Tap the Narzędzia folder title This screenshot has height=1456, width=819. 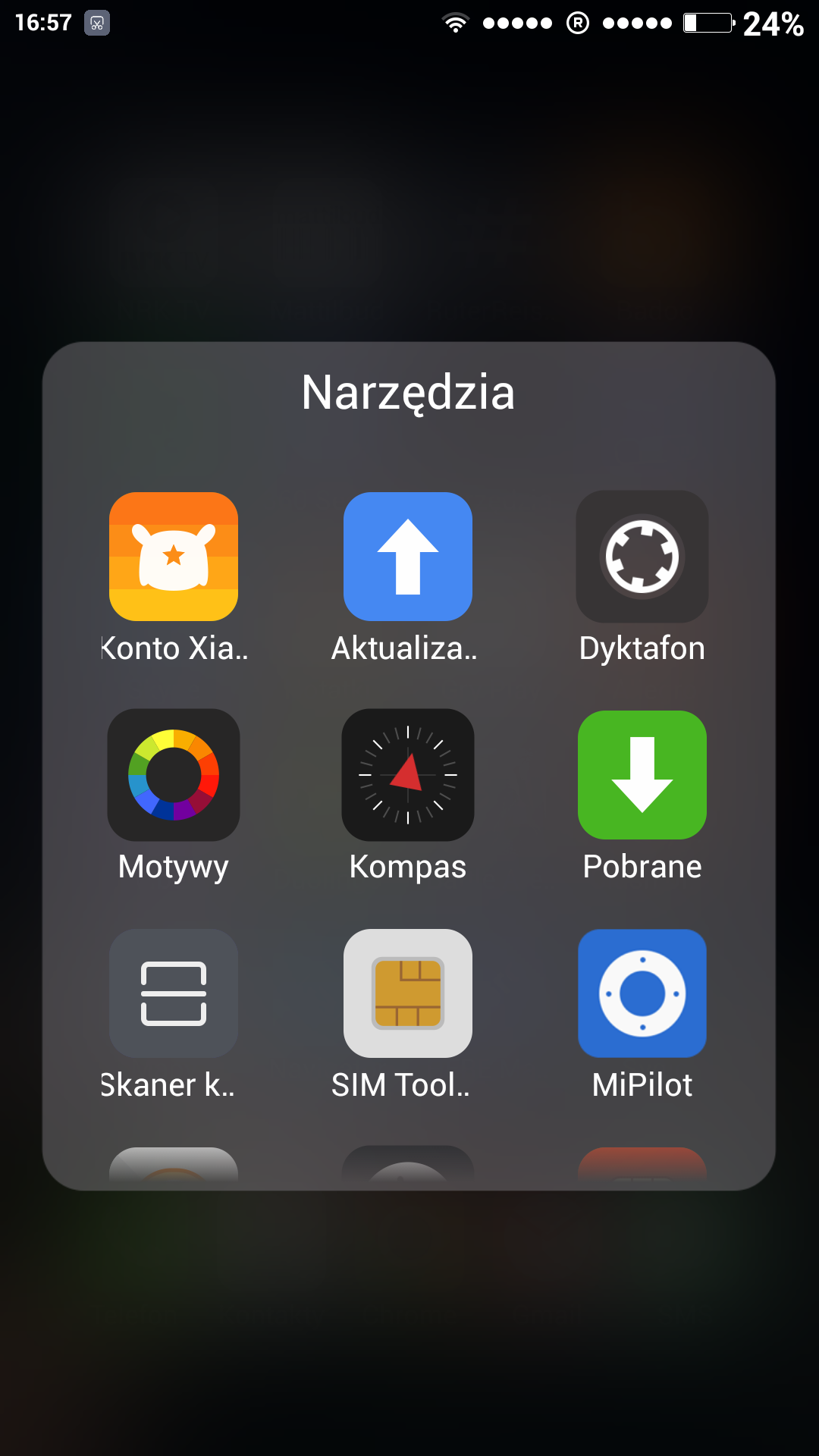tap(408, 393)
